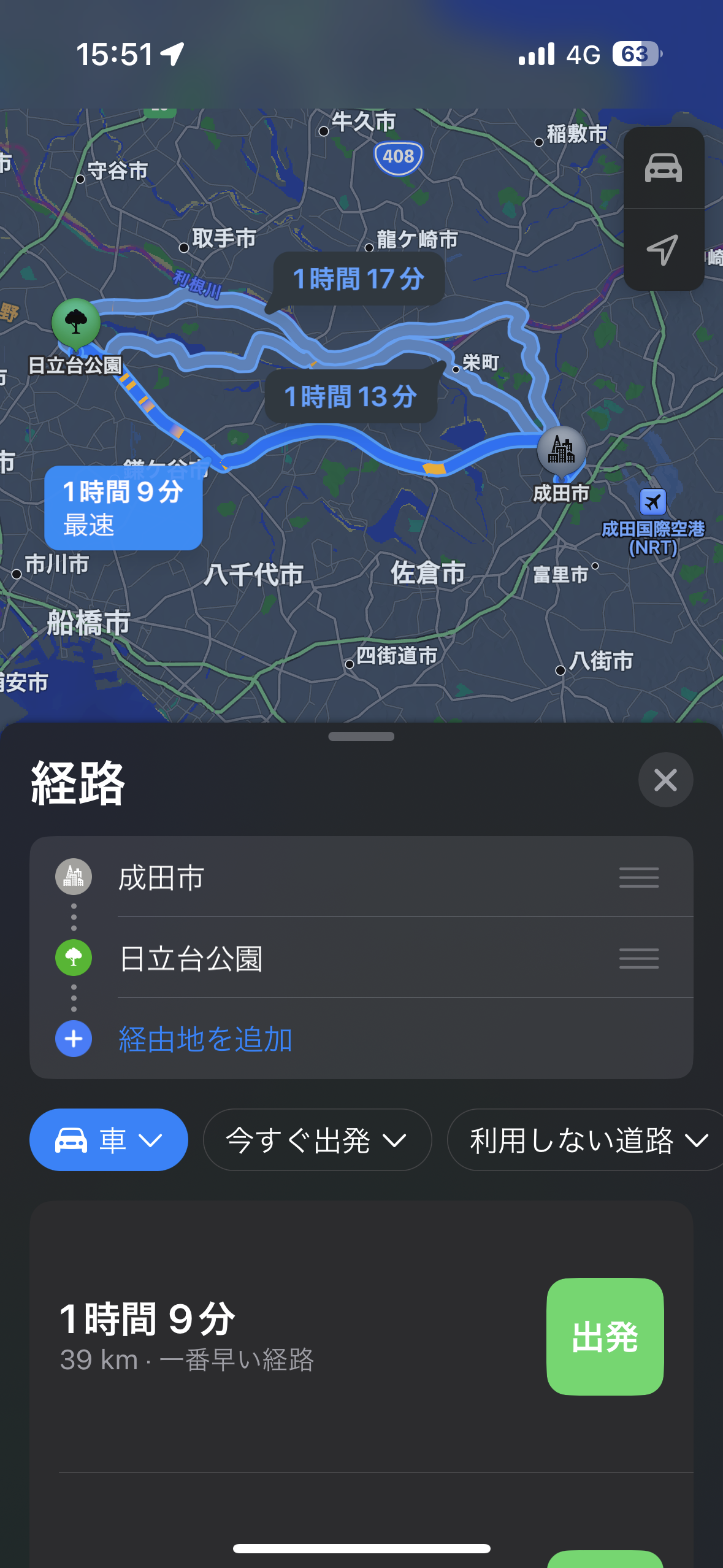This screenshot has height=1568, width=723.
Task: Tap the reorder handle beside 成田市
Action: click(638, 877)
